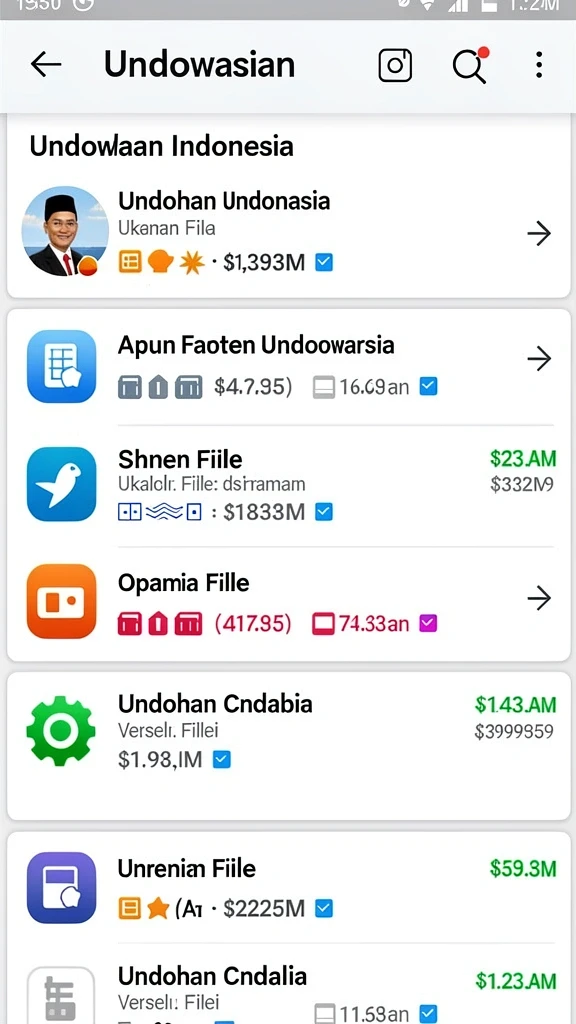Open the three-dot overflow menu
576x1024 pixels.
(539, 65)
